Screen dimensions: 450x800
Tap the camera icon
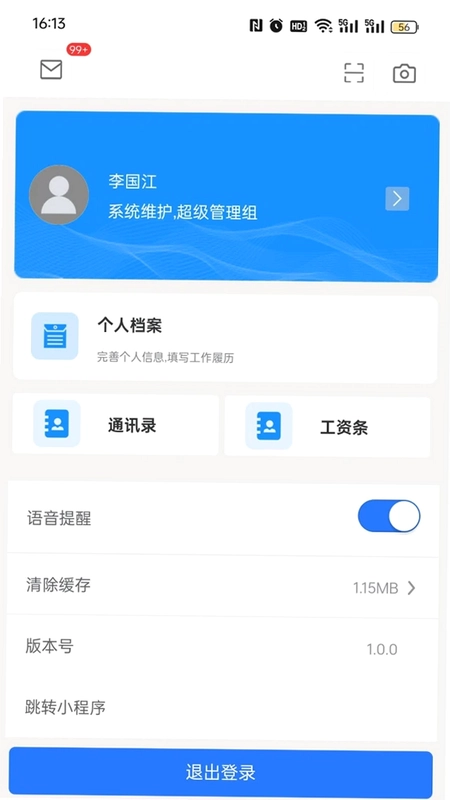[404, 73]
